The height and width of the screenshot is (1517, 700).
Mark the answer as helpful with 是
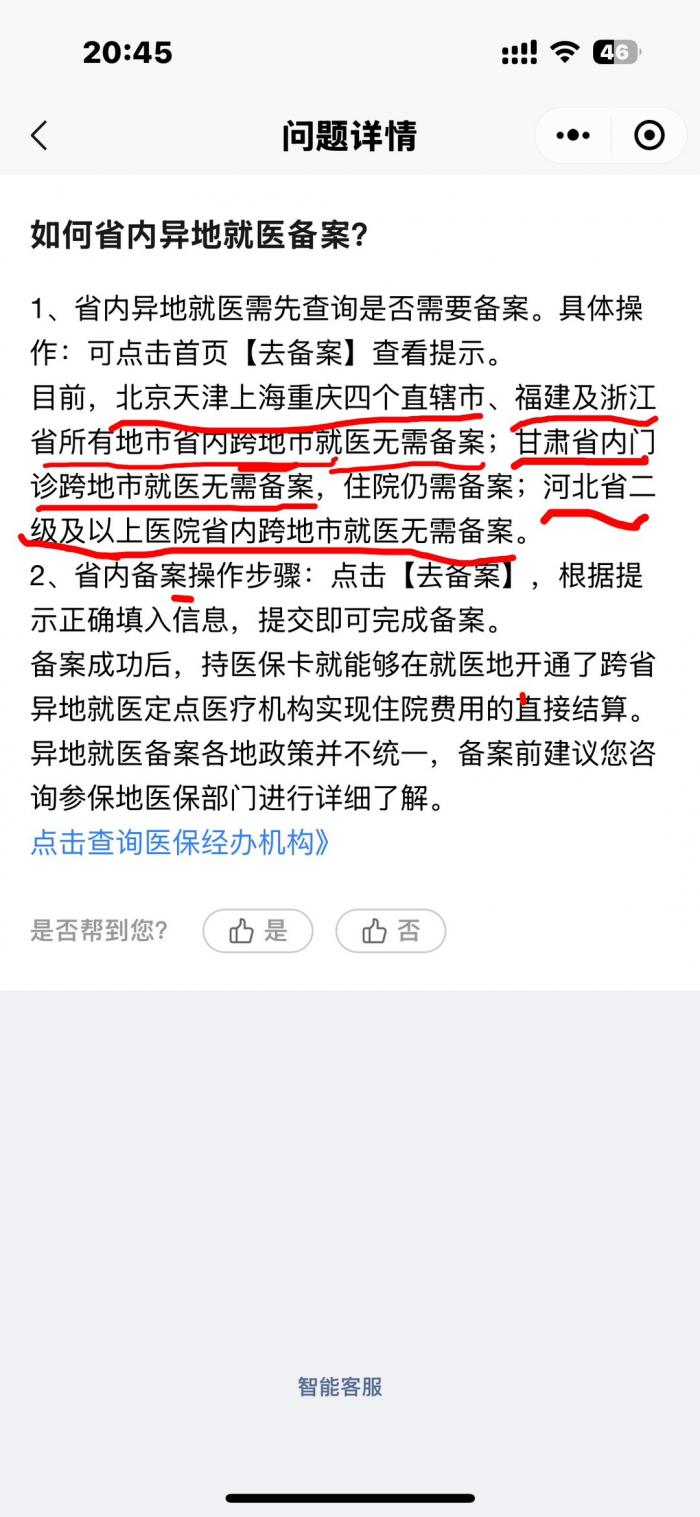(258, 931)
